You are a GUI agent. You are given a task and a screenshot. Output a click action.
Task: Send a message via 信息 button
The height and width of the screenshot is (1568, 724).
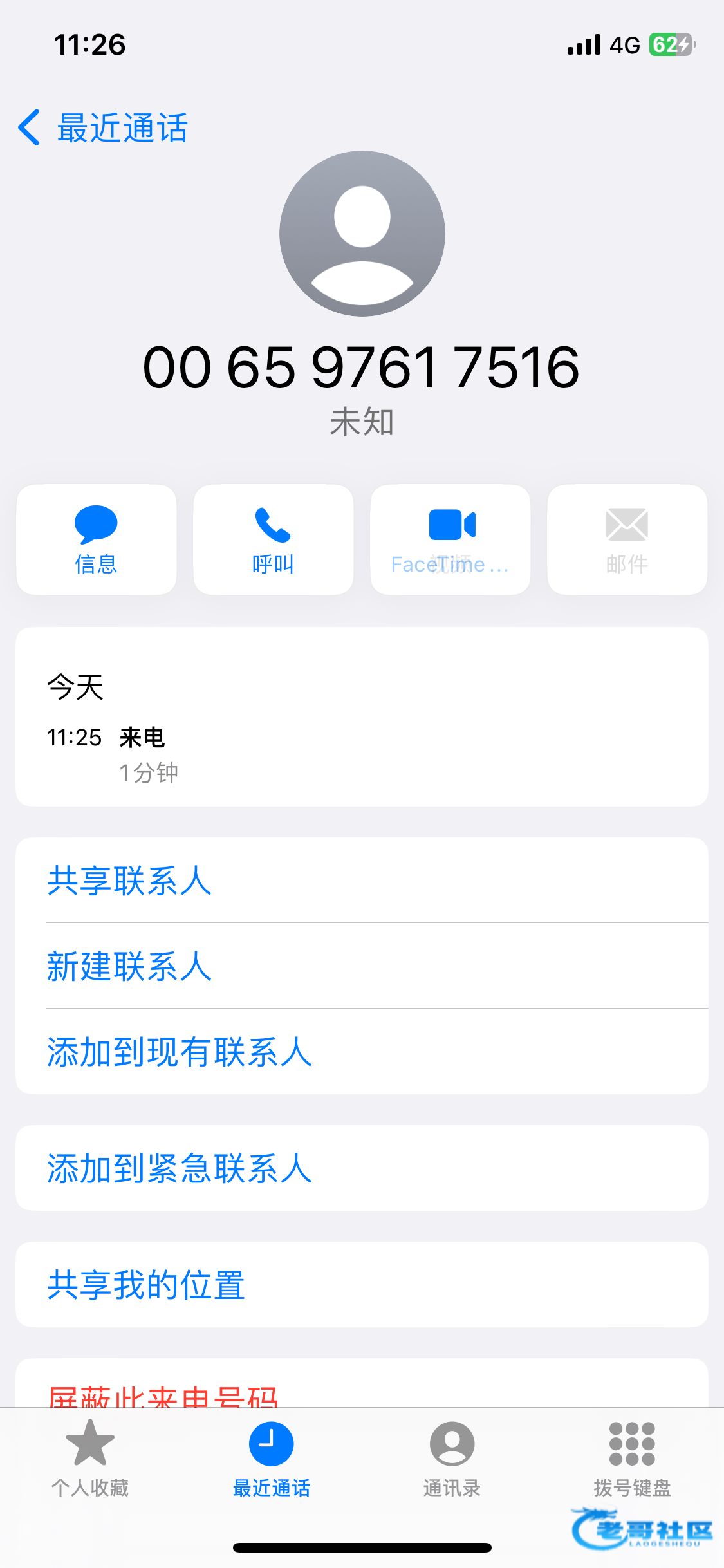[x=97, y=539]
